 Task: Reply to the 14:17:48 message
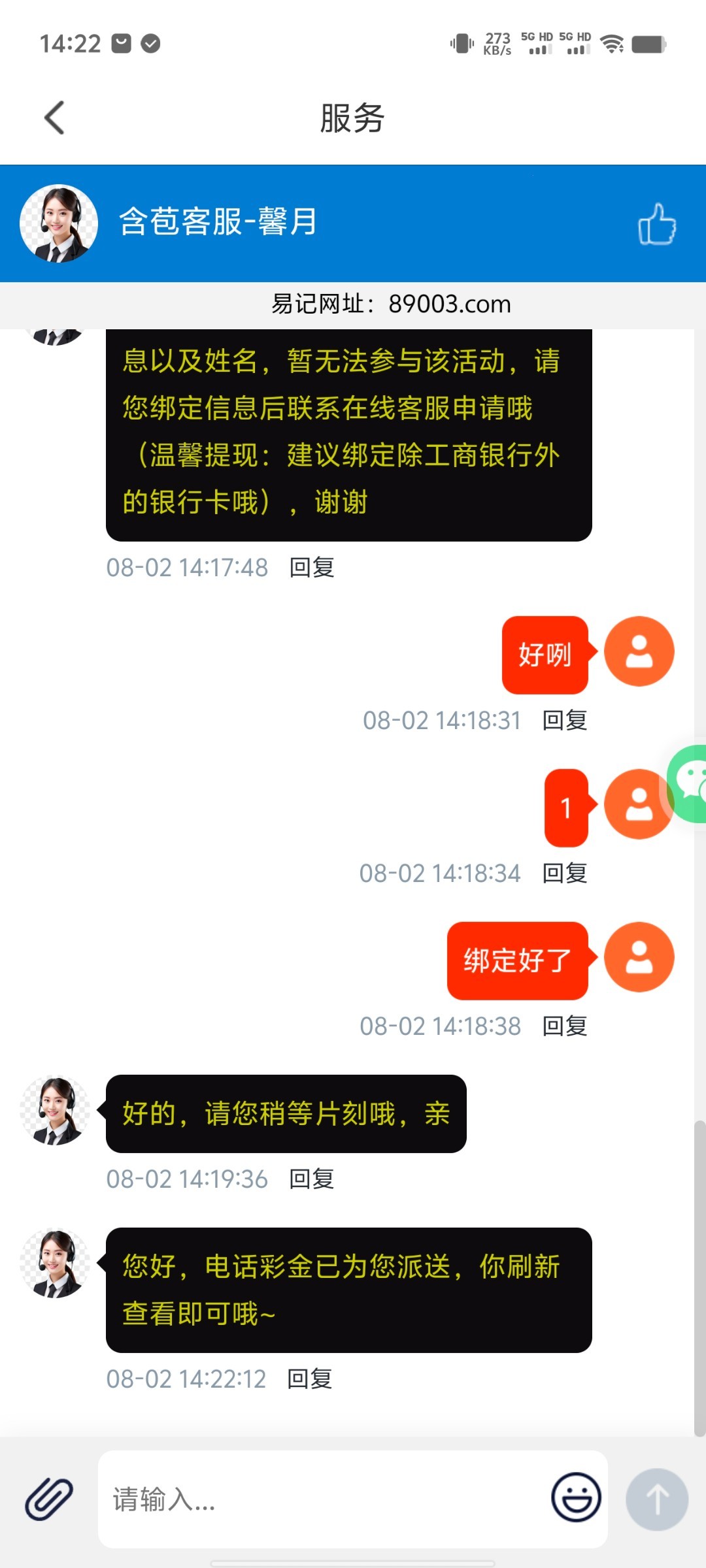(312, 567)
